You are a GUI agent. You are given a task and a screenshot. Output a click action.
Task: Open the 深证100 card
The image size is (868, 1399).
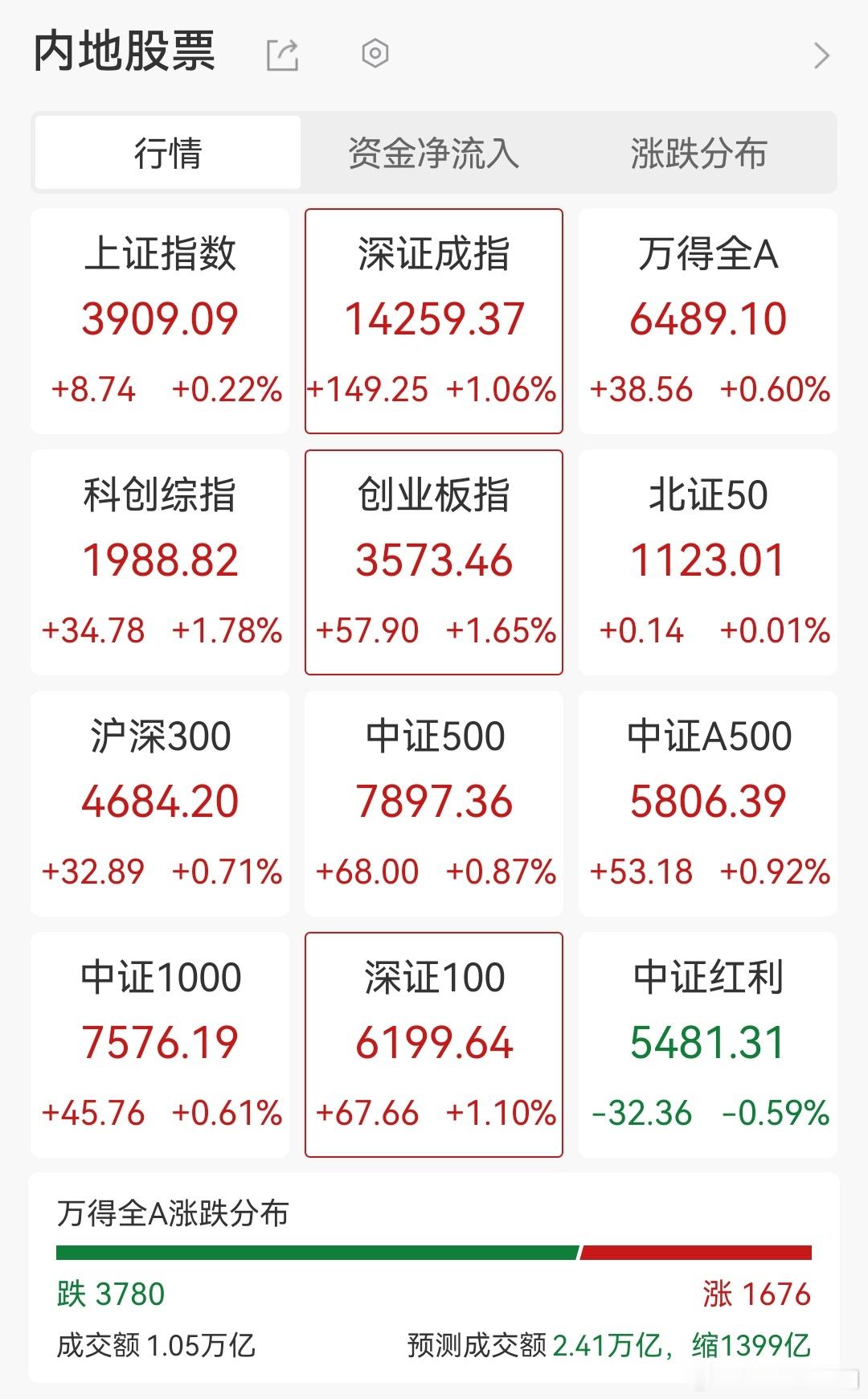434,1044
